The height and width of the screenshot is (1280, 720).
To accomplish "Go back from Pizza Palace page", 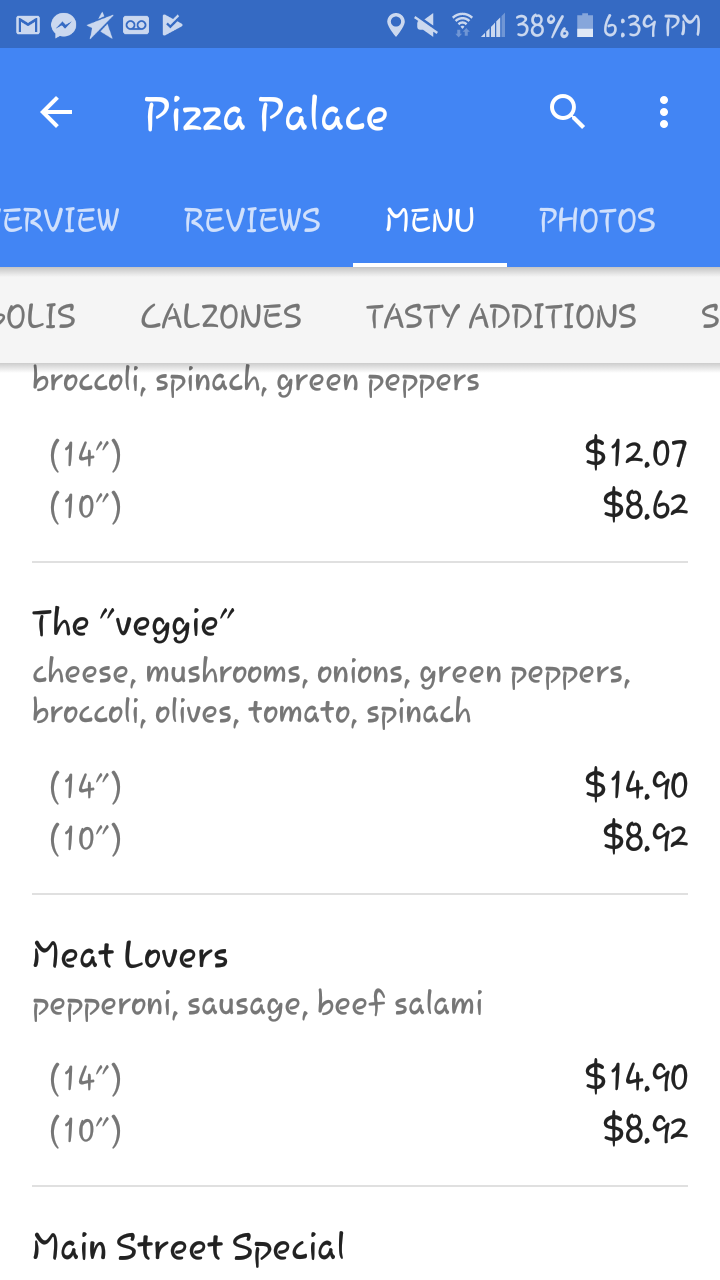I will 56,113.
